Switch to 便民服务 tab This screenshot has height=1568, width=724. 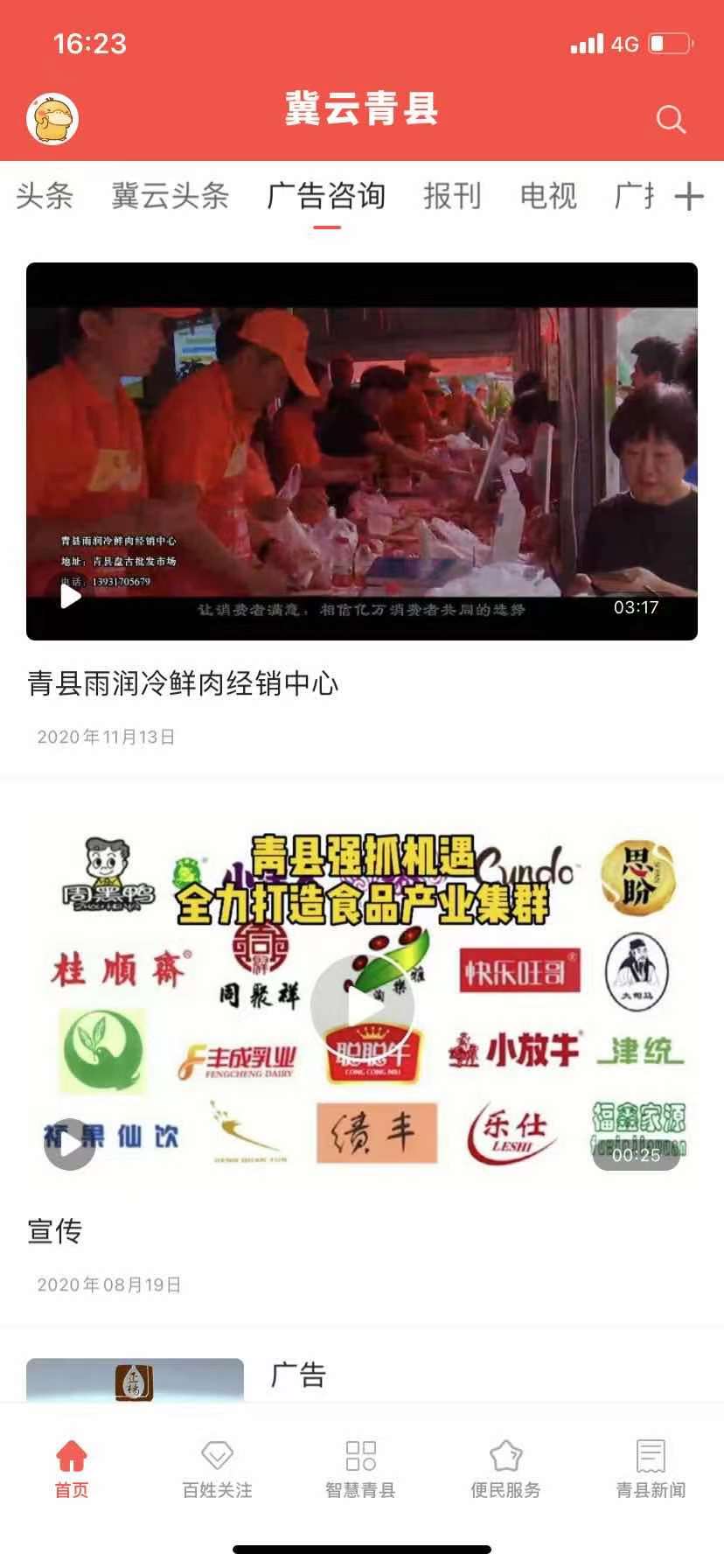tap(505, 1469)
